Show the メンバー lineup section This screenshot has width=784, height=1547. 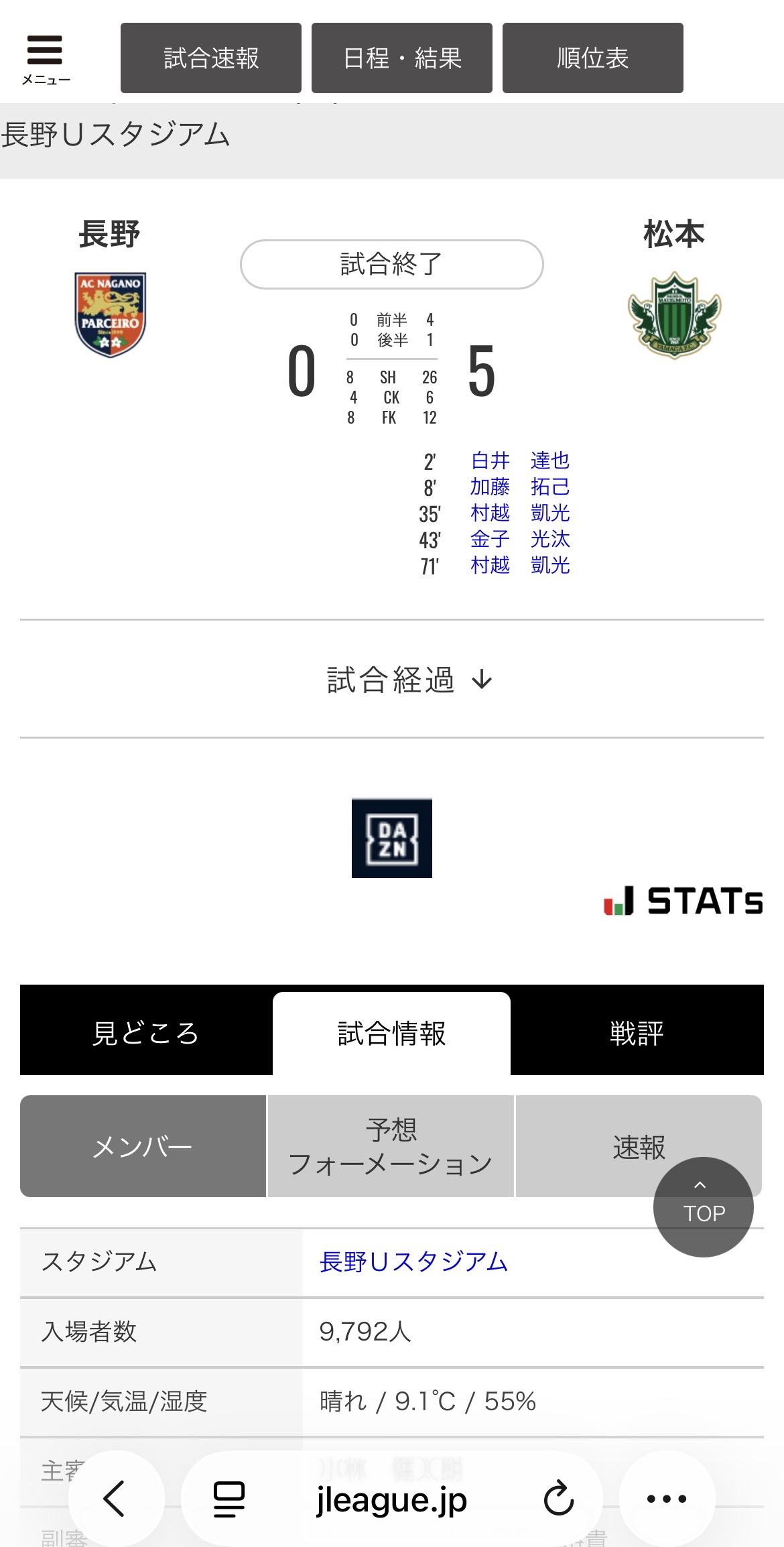pos(143,1146)
